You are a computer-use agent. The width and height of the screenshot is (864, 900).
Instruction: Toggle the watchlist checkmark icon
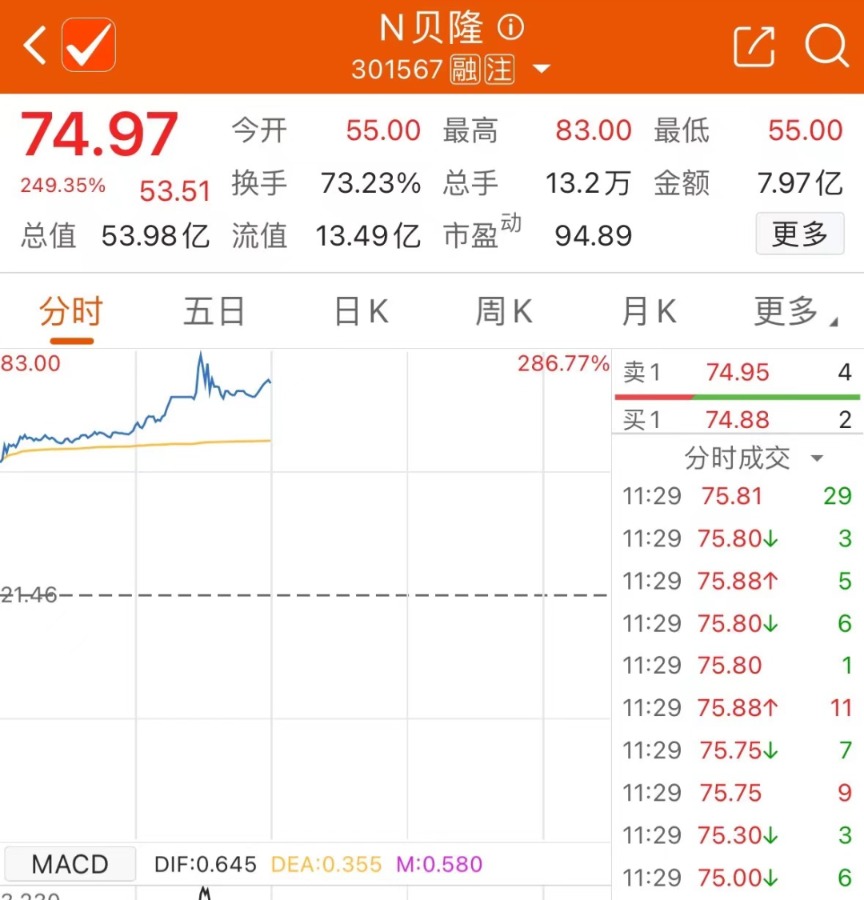pyautogui.click(x=89, y=45)
